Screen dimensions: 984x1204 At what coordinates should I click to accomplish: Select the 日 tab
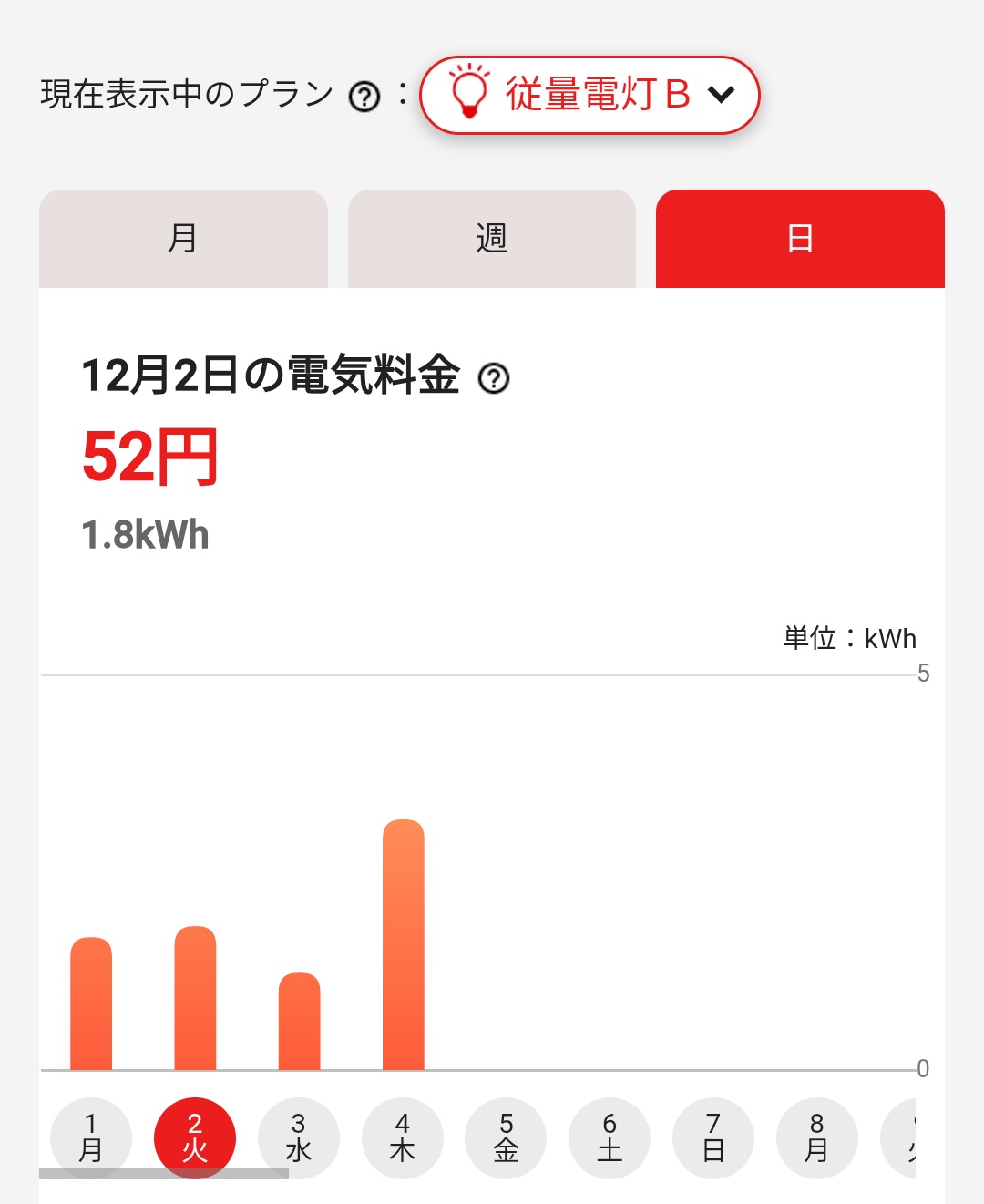click(800, 239)
